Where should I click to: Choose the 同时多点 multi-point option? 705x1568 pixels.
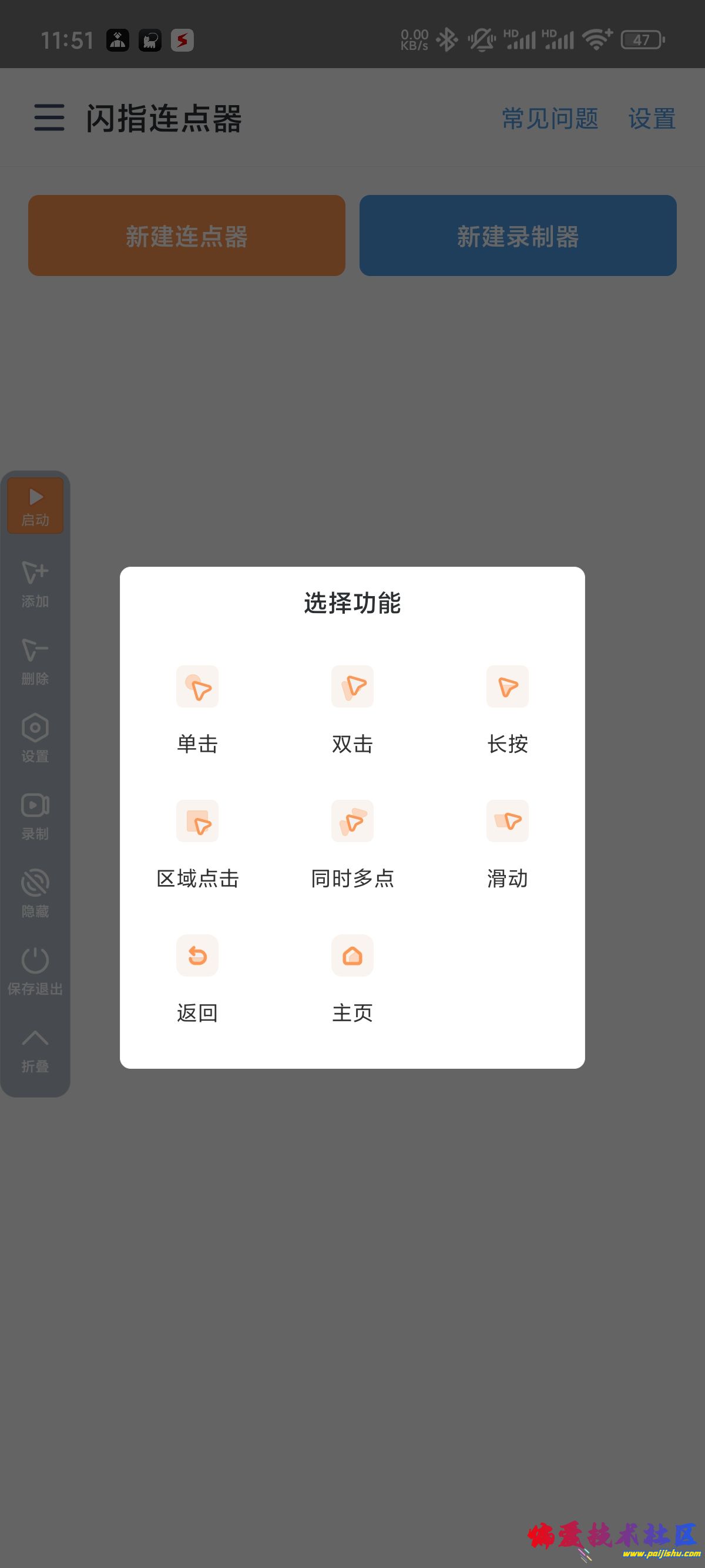pyautogui.click(x=352, y=843)
